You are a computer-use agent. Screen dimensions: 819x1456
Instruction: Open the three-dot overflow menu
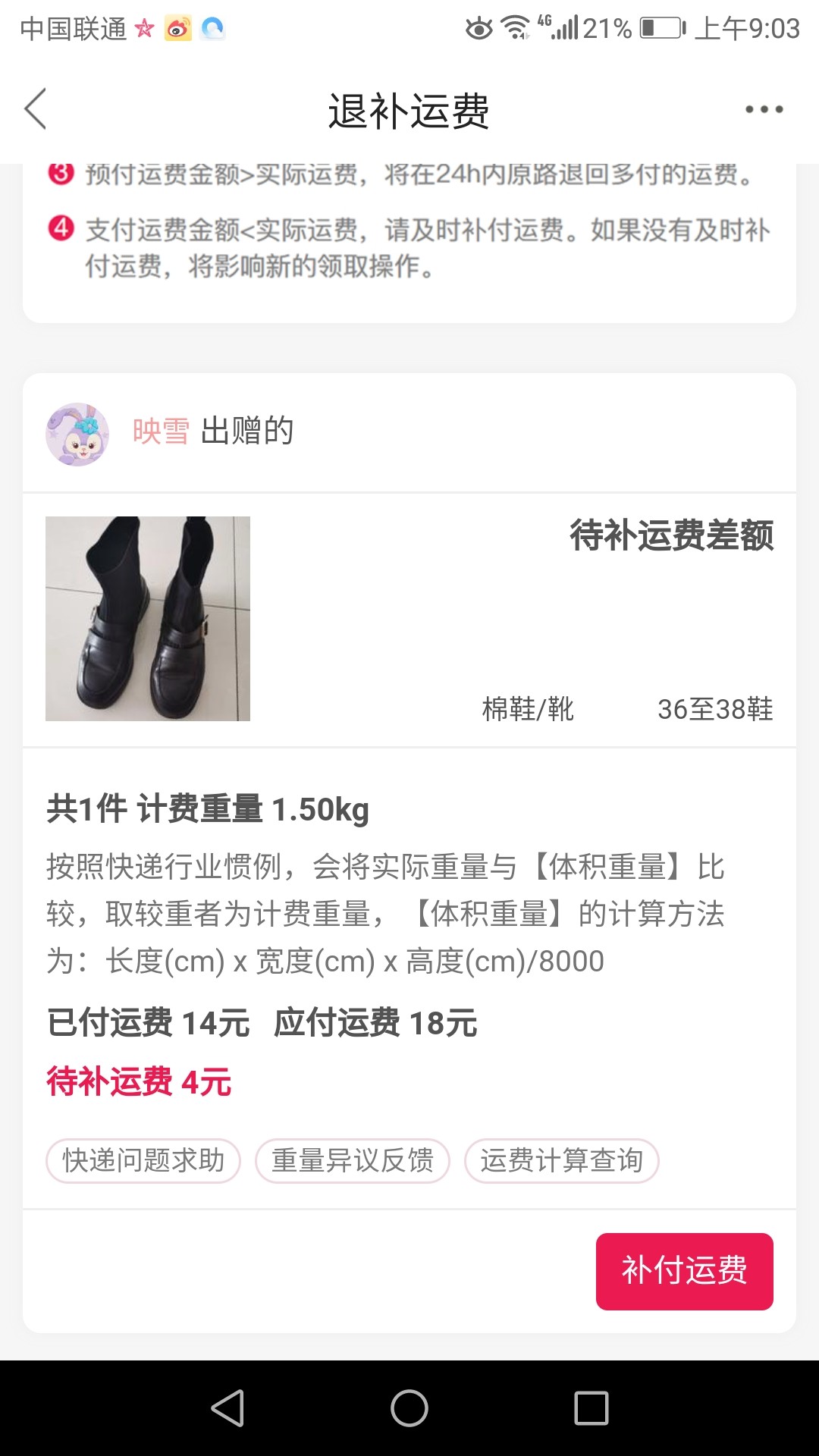point(763,110)
